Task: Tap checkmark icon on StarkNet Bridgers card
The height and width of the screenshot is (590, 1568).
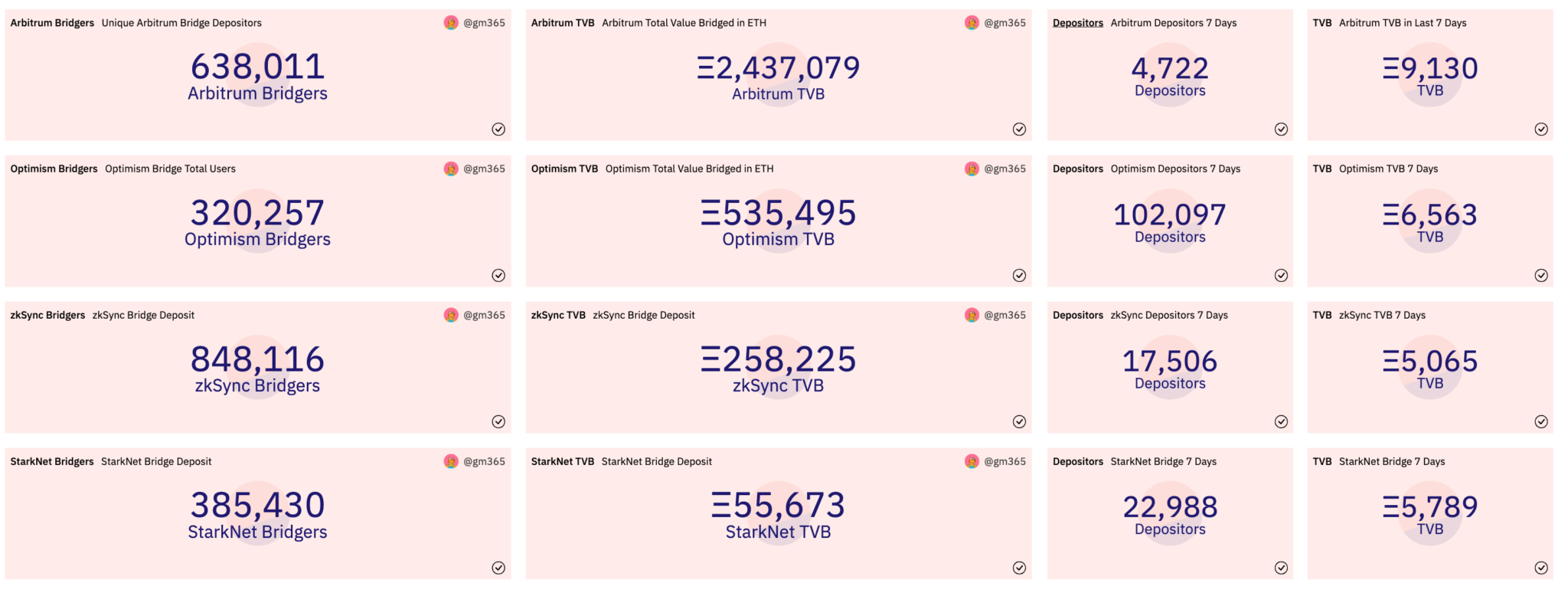Action: (x=498, y=568)
